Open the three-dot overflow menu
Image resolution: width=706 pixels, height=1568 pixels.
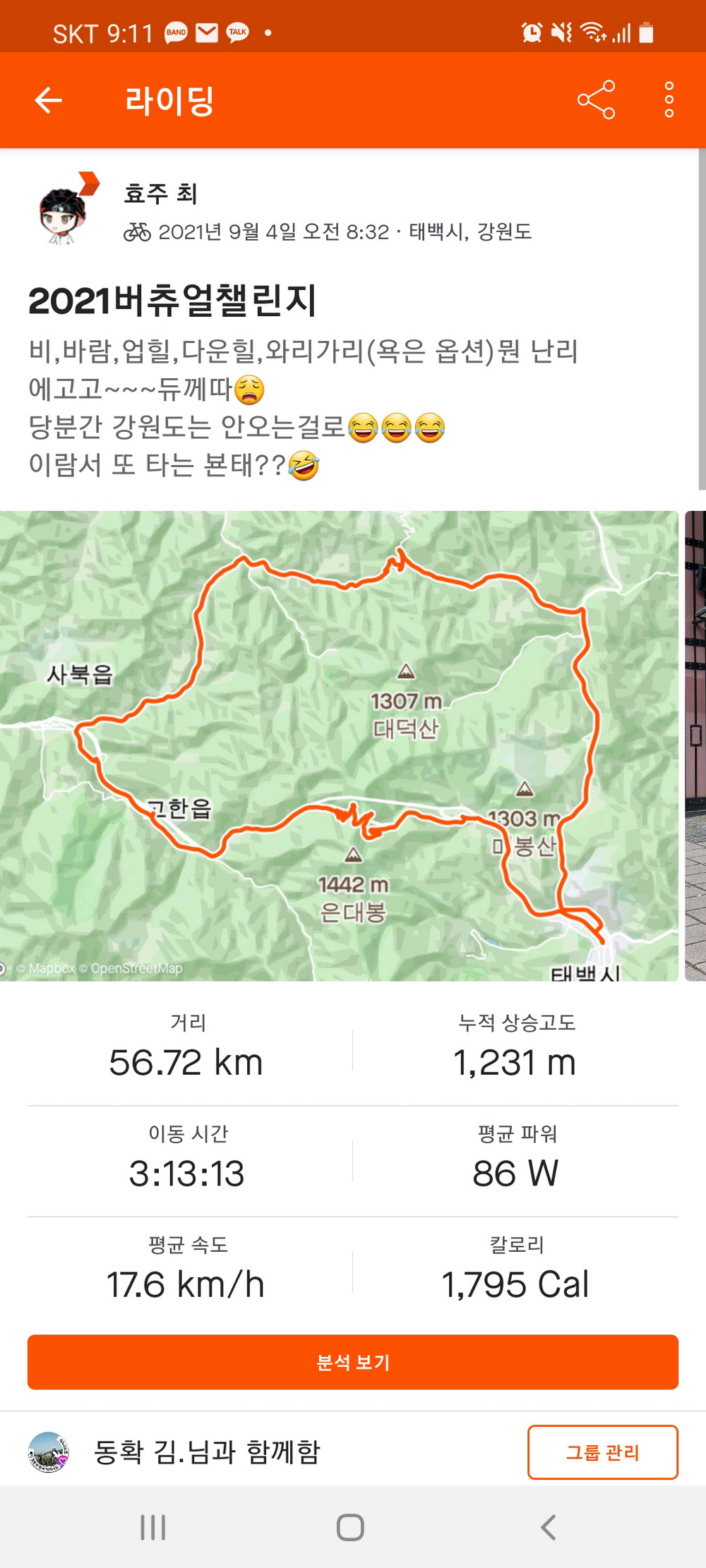669,100
